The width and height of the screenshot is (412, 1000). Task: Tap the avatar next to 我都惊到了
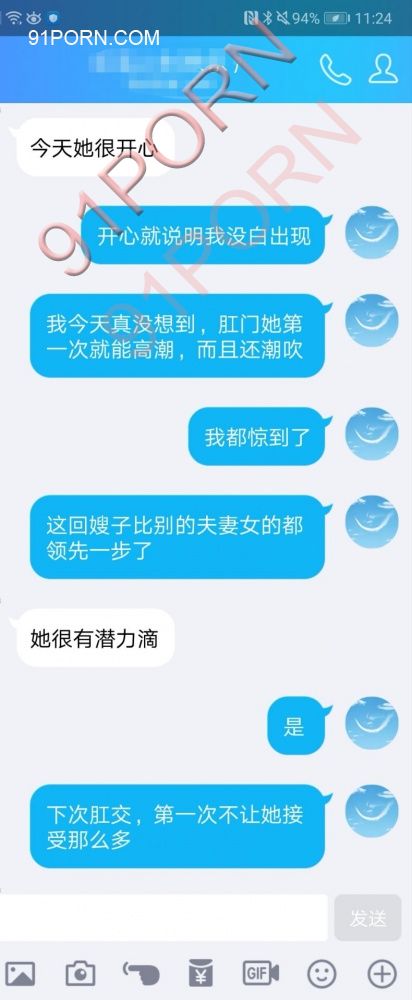coord(372,434)
